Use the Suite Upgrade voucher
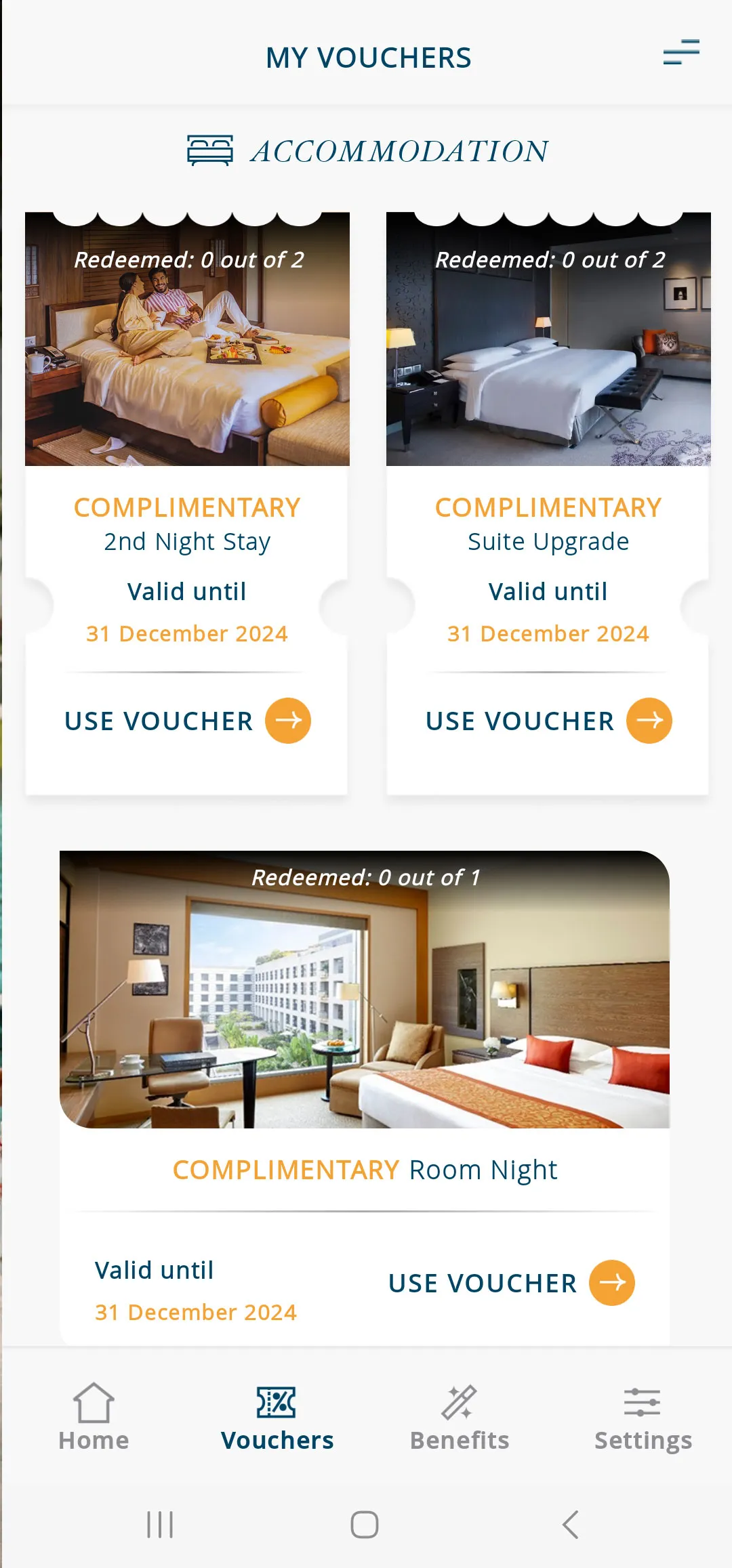732x1568 pixels. tap(548, 721)
